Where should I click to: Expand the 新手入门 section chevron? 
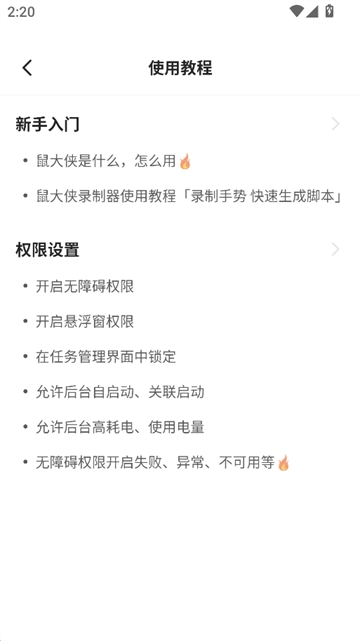point(335,124)
